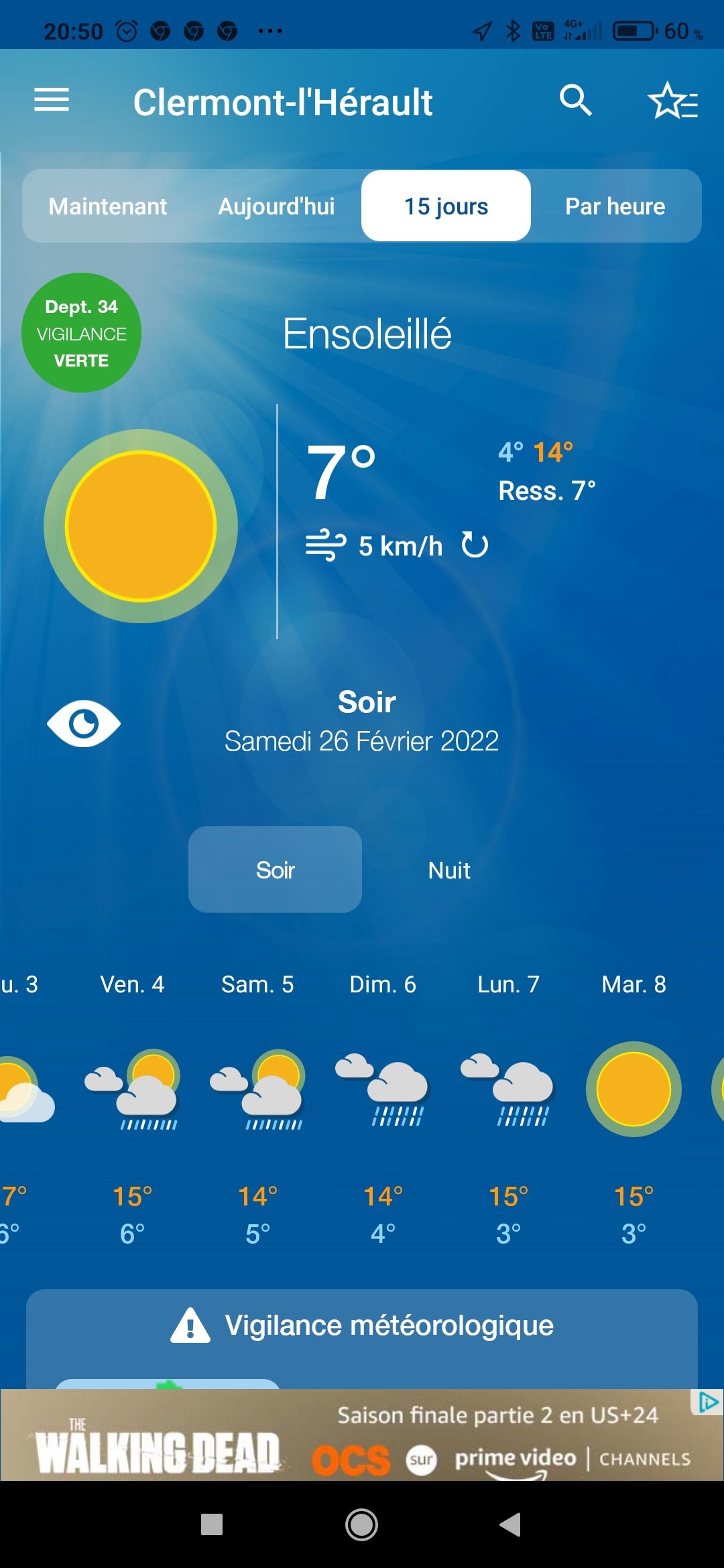Screen dimensions: 724x1568
Task: Open the favorites list star icon
Action: coord(672,101)
